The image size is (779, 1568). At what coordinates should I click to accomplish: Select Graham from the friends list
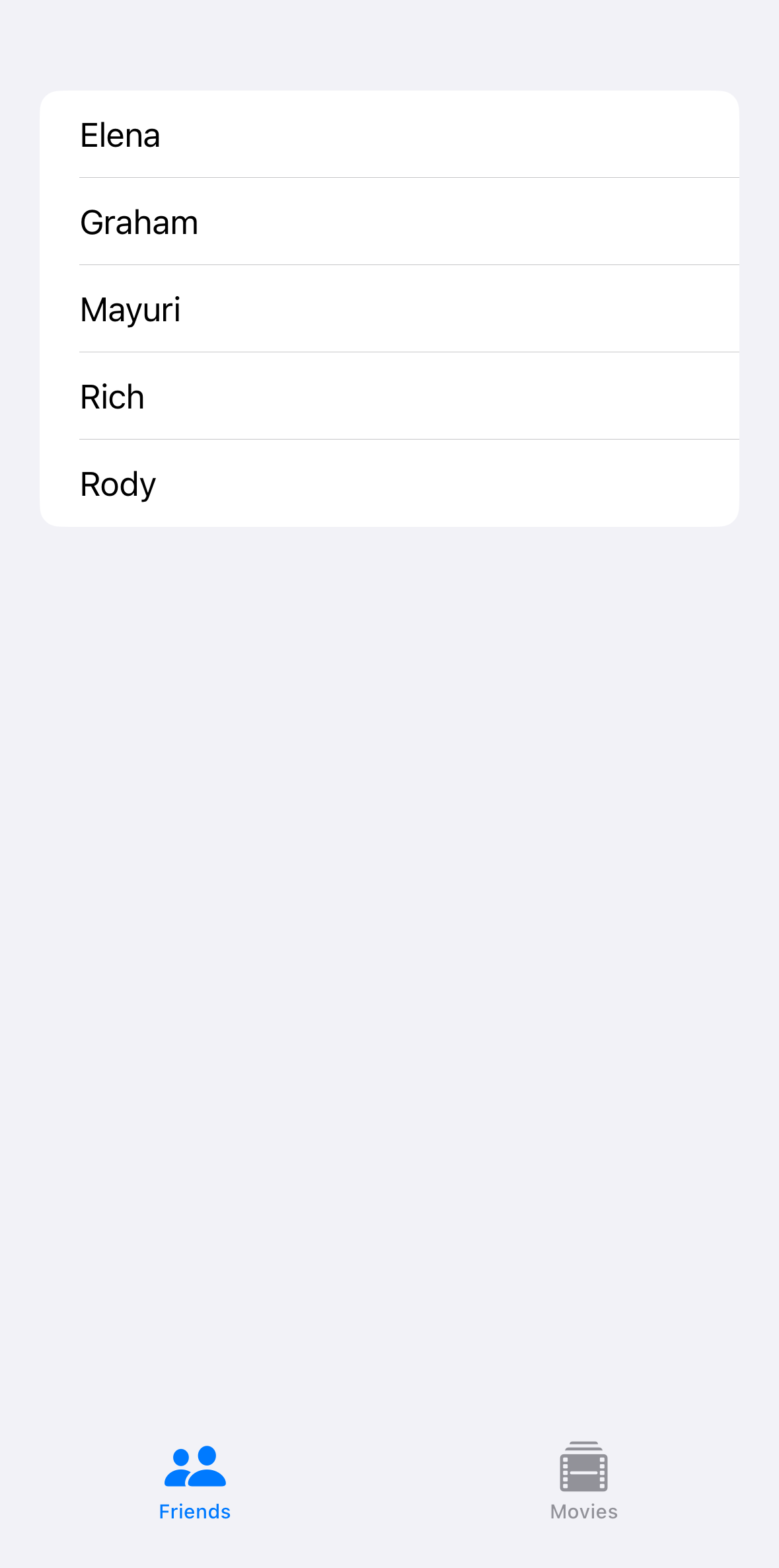coord(390,221)
